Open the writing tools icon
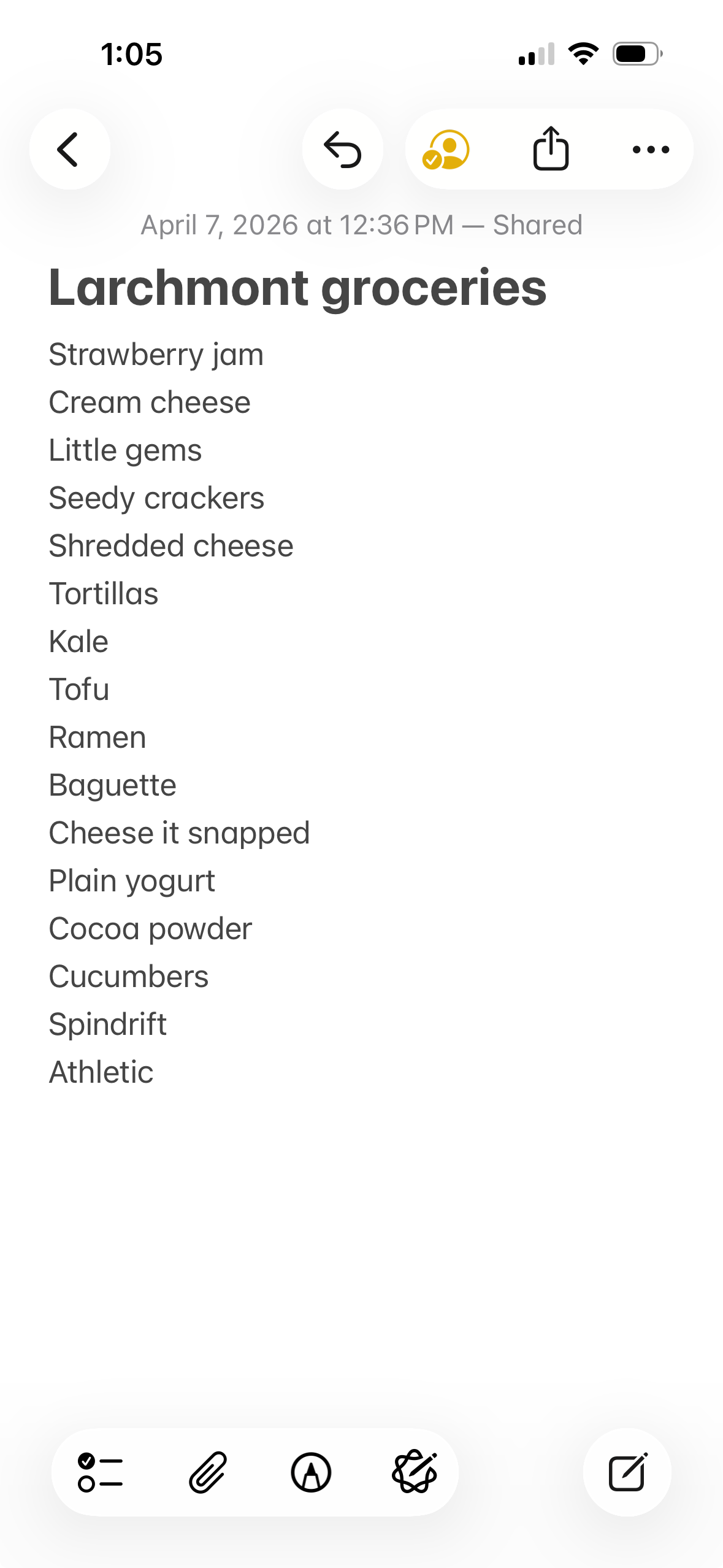The height and width of the screenshot is (1568, 723). pos(415,1472)
